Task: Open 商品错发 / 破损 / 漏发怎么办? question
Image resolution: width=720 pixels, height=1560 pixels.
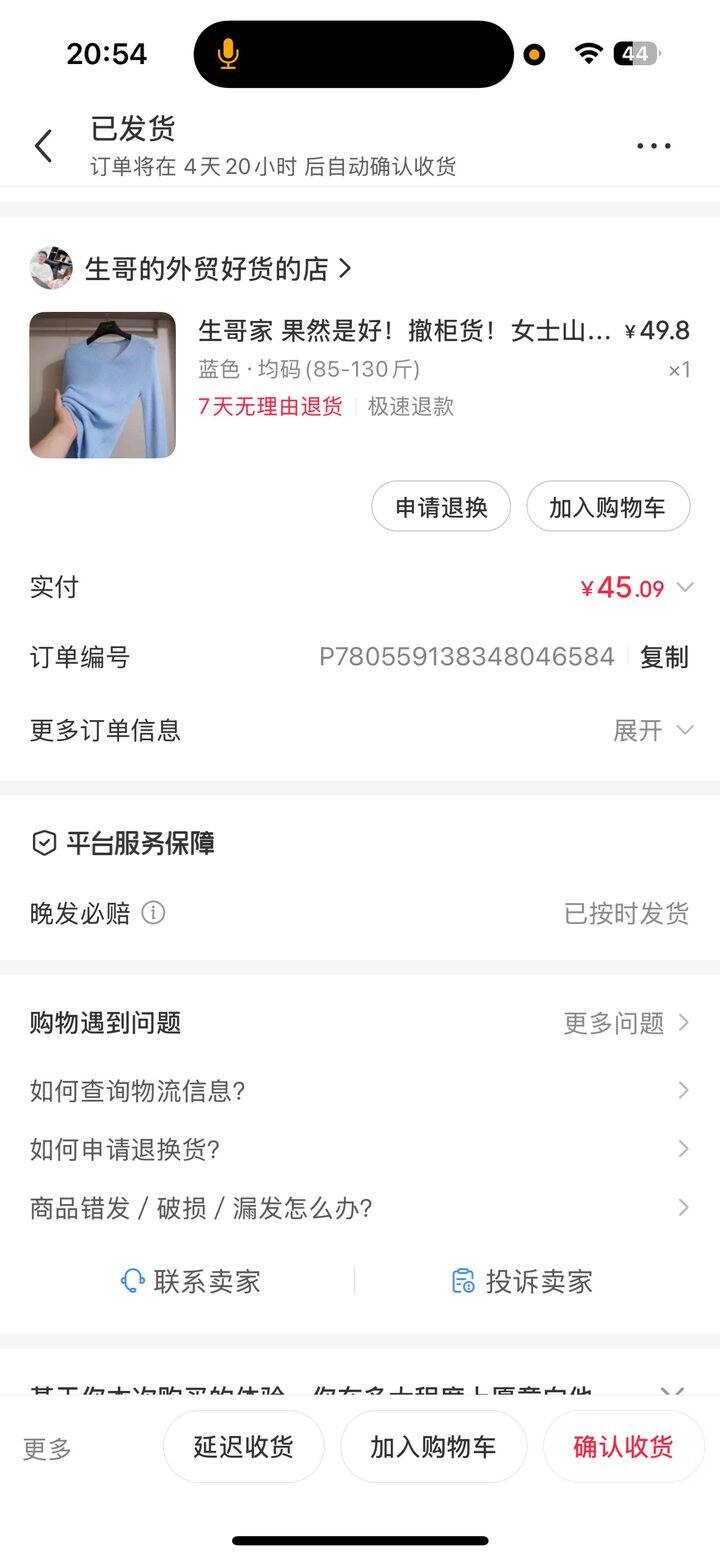Action: (x=360, y=1208)
